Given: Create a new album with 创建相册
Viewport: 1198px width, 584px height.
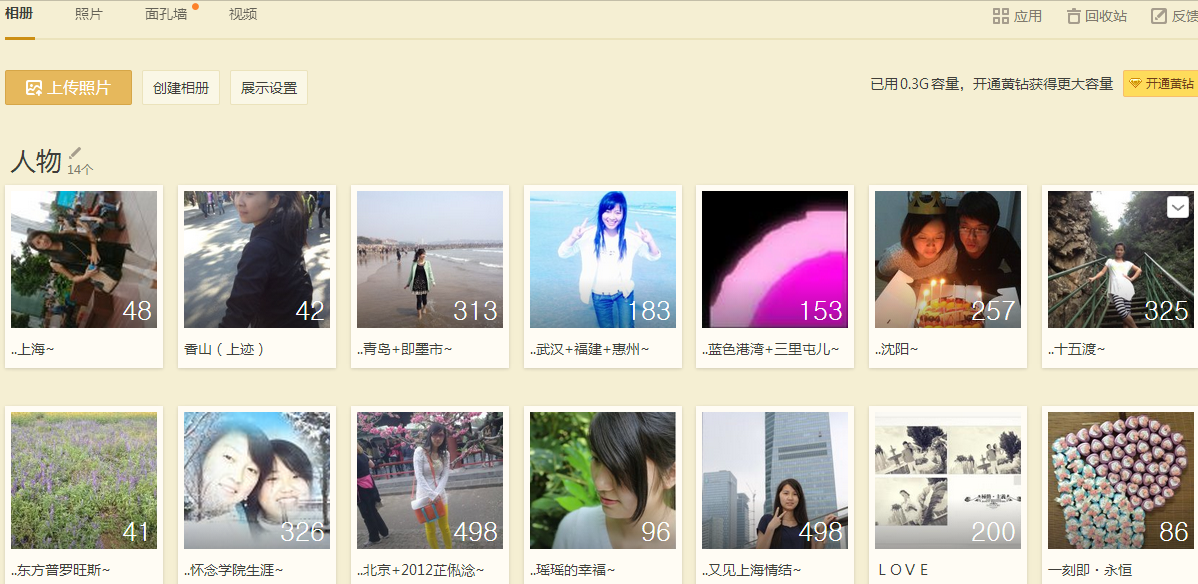Looking at the screenshot, I should (181, 88).
